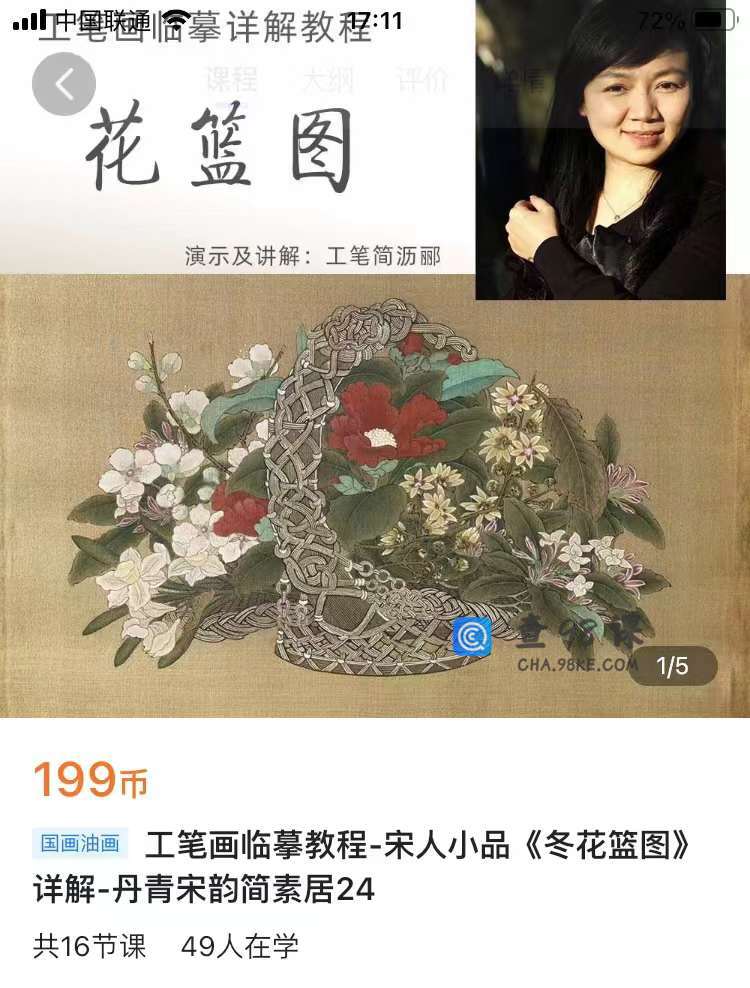Tap the 国画油画 category tag
The height and width of the screenshot is (988, 750).
(80, 843)
